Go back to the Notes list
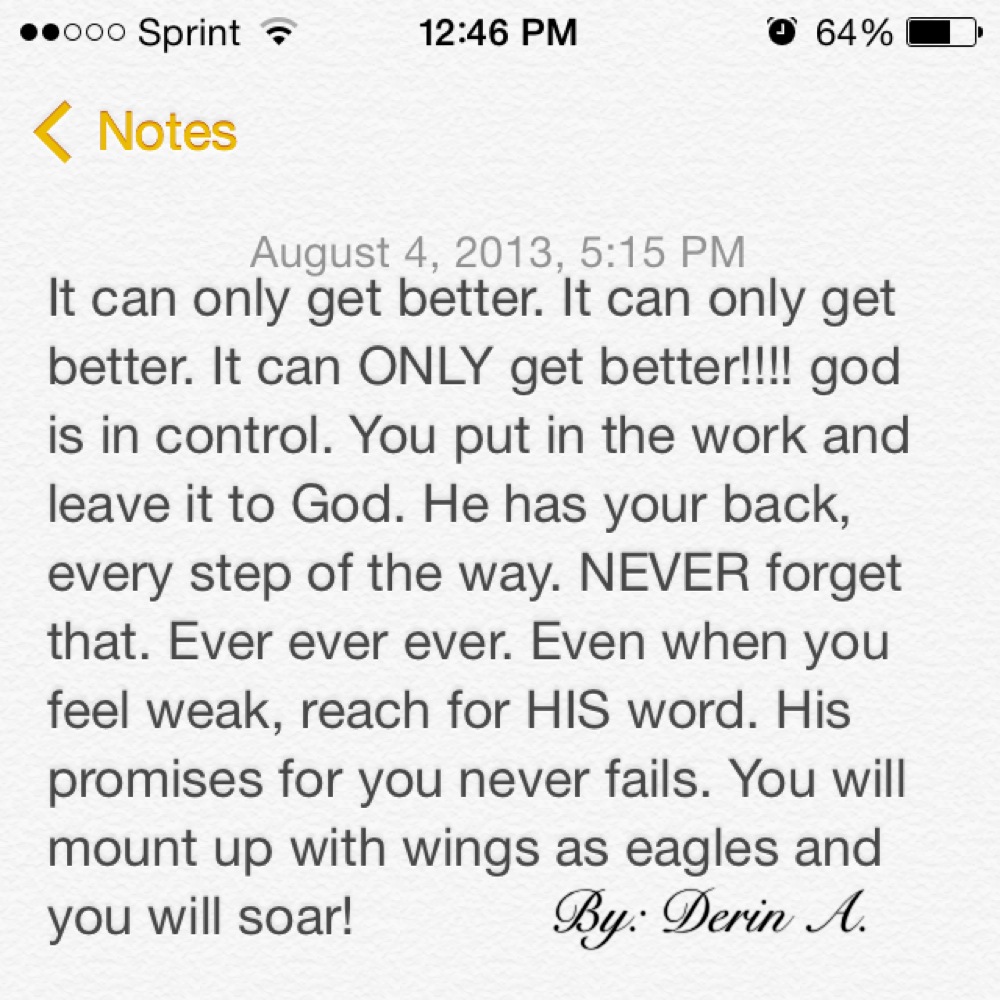 tap(135, 133)
